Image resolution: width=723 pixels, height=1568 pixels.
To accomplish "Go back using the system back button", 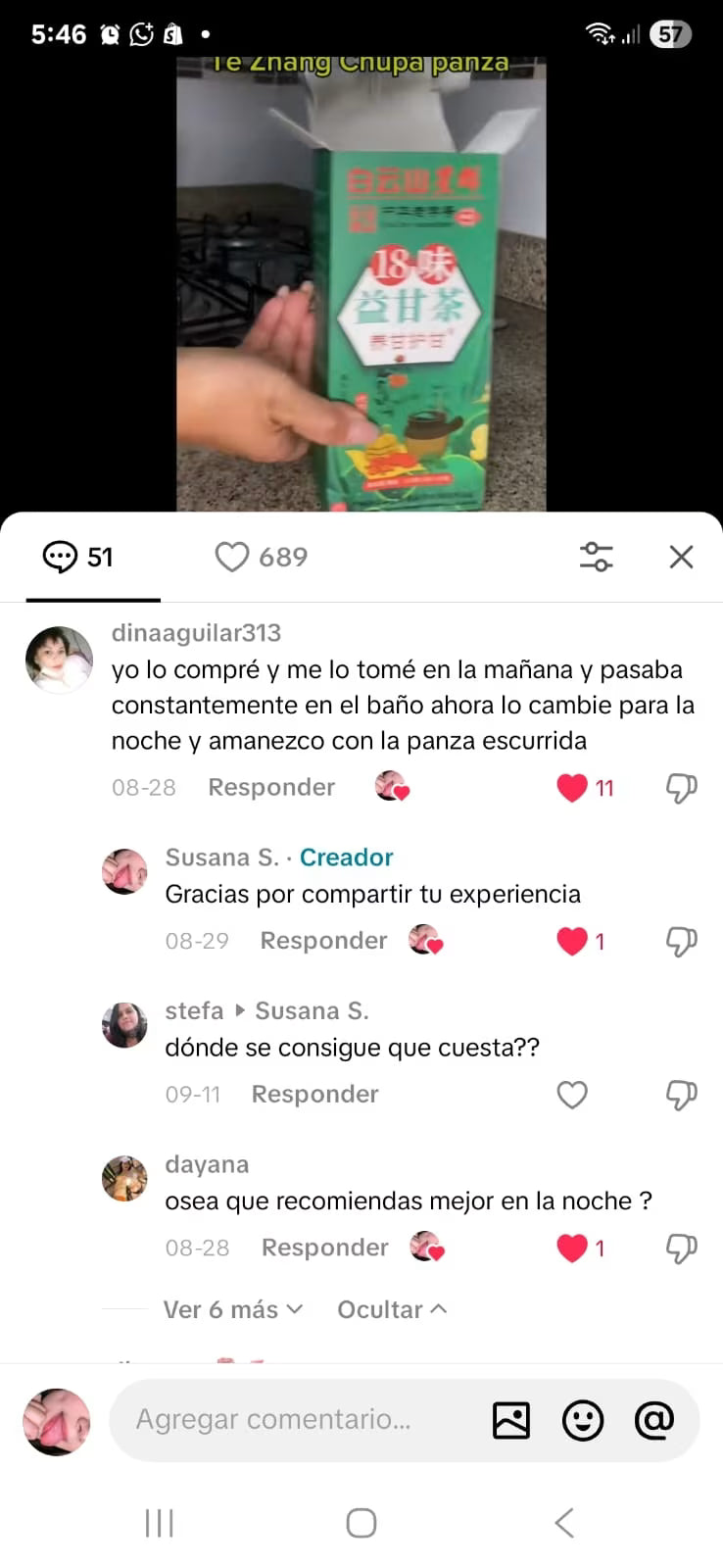I will (x=564, y=1523).
